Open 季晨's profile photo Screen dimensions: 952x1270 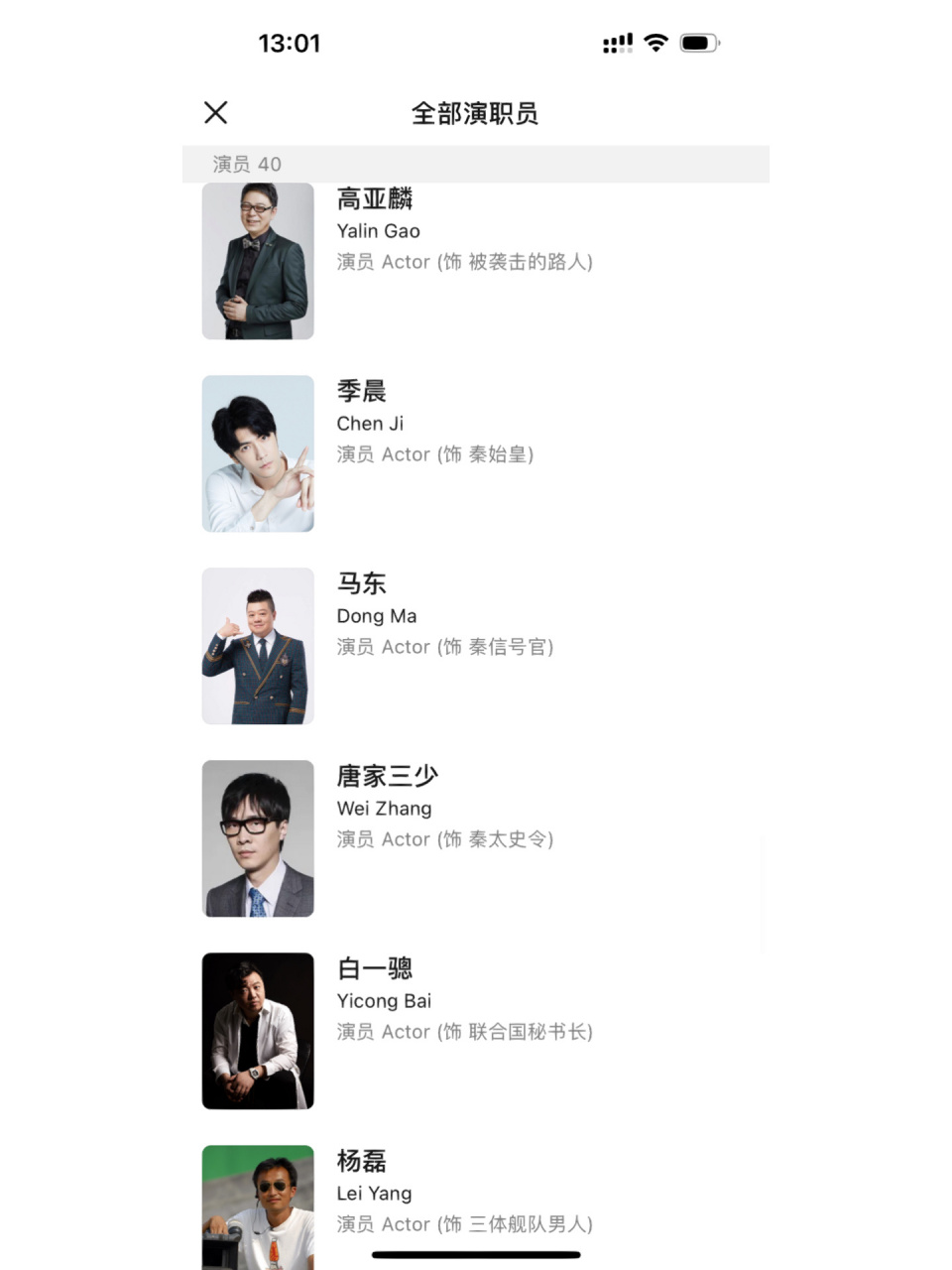click(x=258, y=452)
